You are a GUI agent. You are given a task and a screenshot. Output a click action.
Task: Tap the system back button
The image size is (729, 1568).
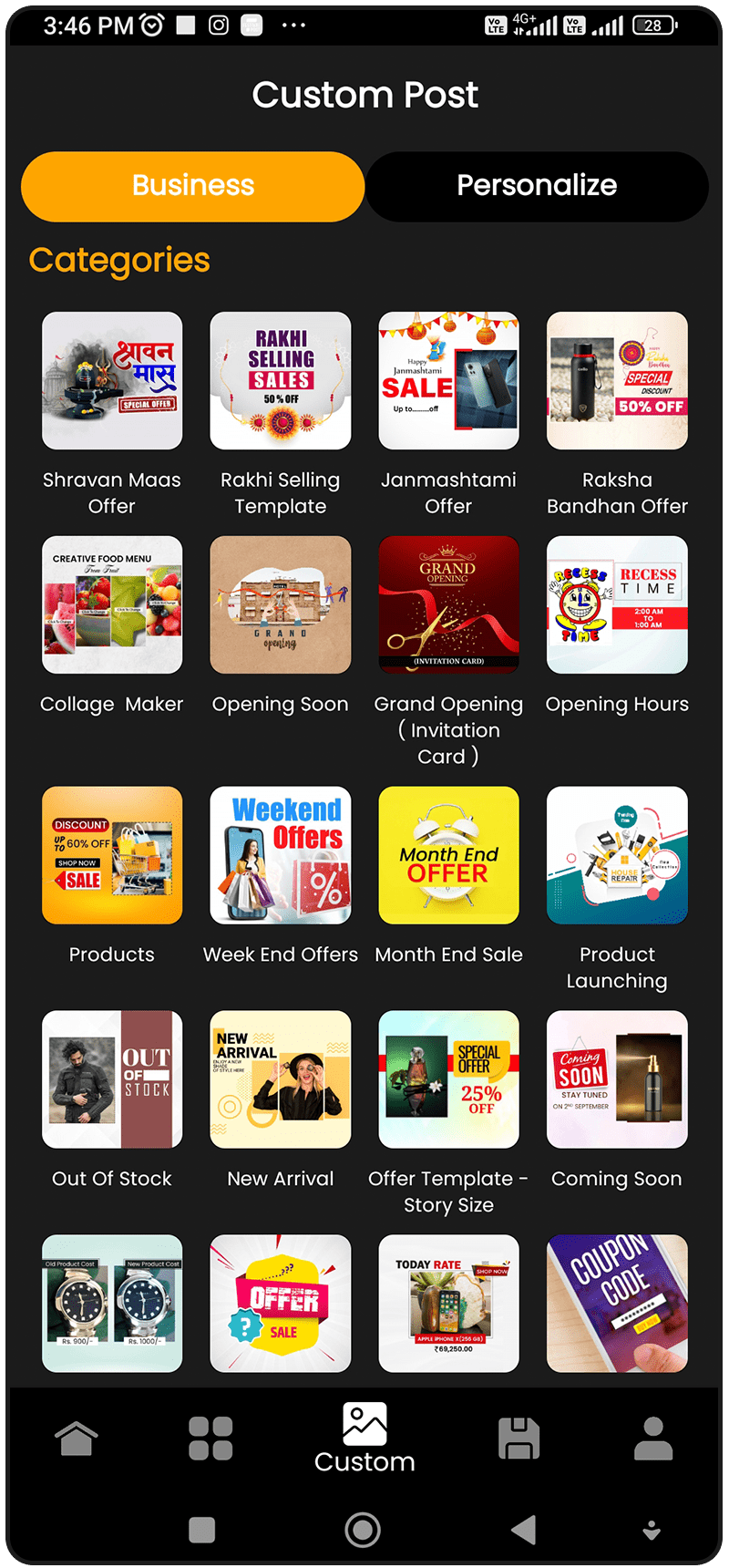point(523,1530)
